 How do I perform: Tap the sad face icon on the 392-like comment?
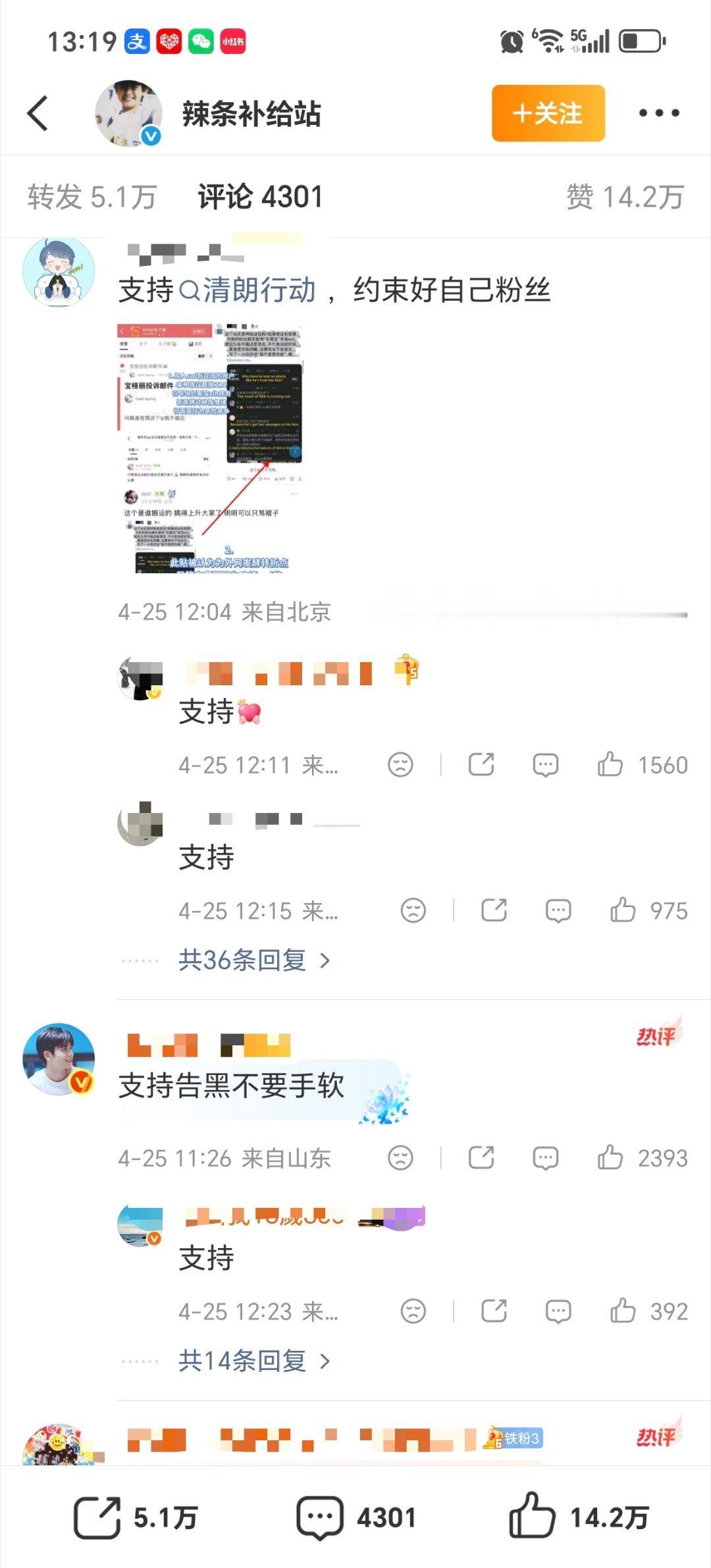(413, 1312)
